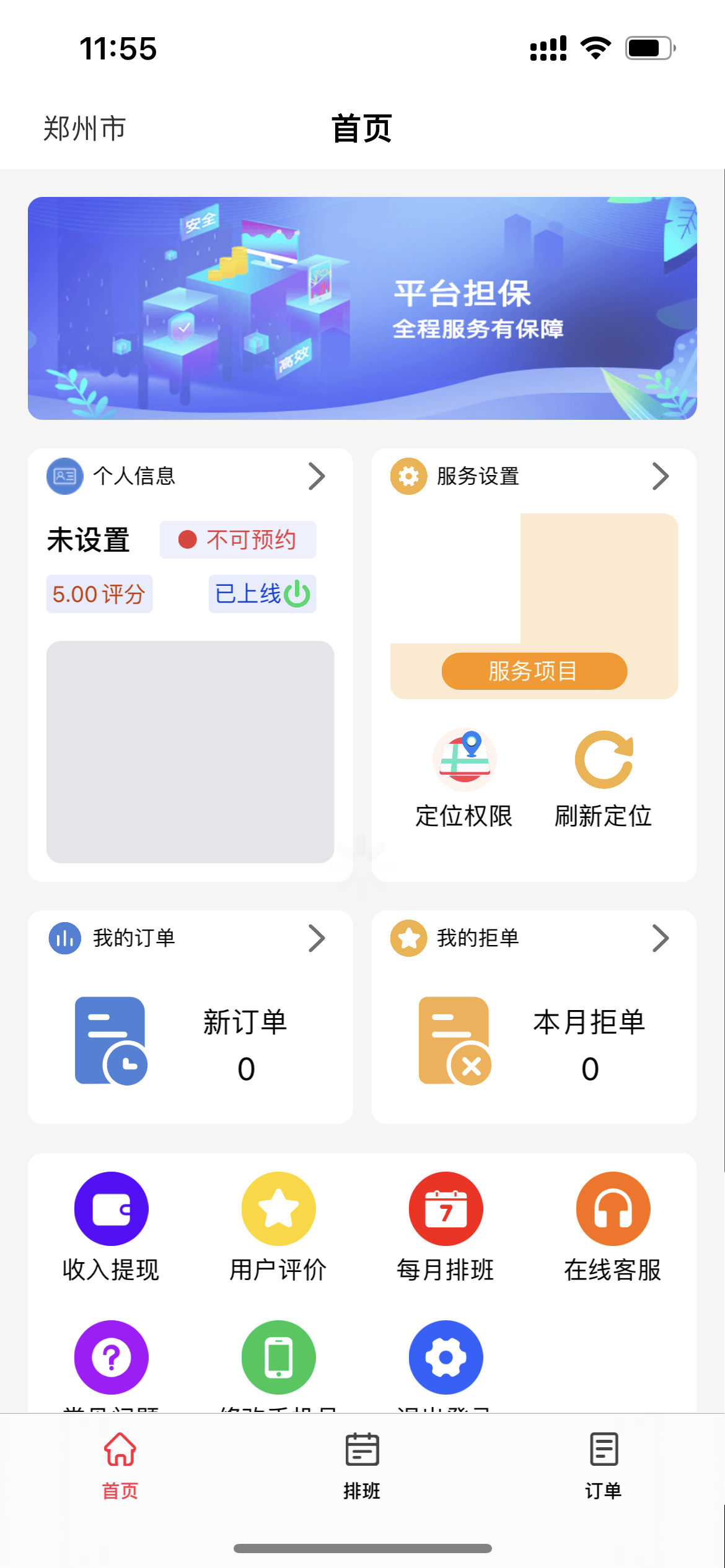The image size is (725, 1568).
Task: Toggle the 已上线 online status
Action: [262, 594]
